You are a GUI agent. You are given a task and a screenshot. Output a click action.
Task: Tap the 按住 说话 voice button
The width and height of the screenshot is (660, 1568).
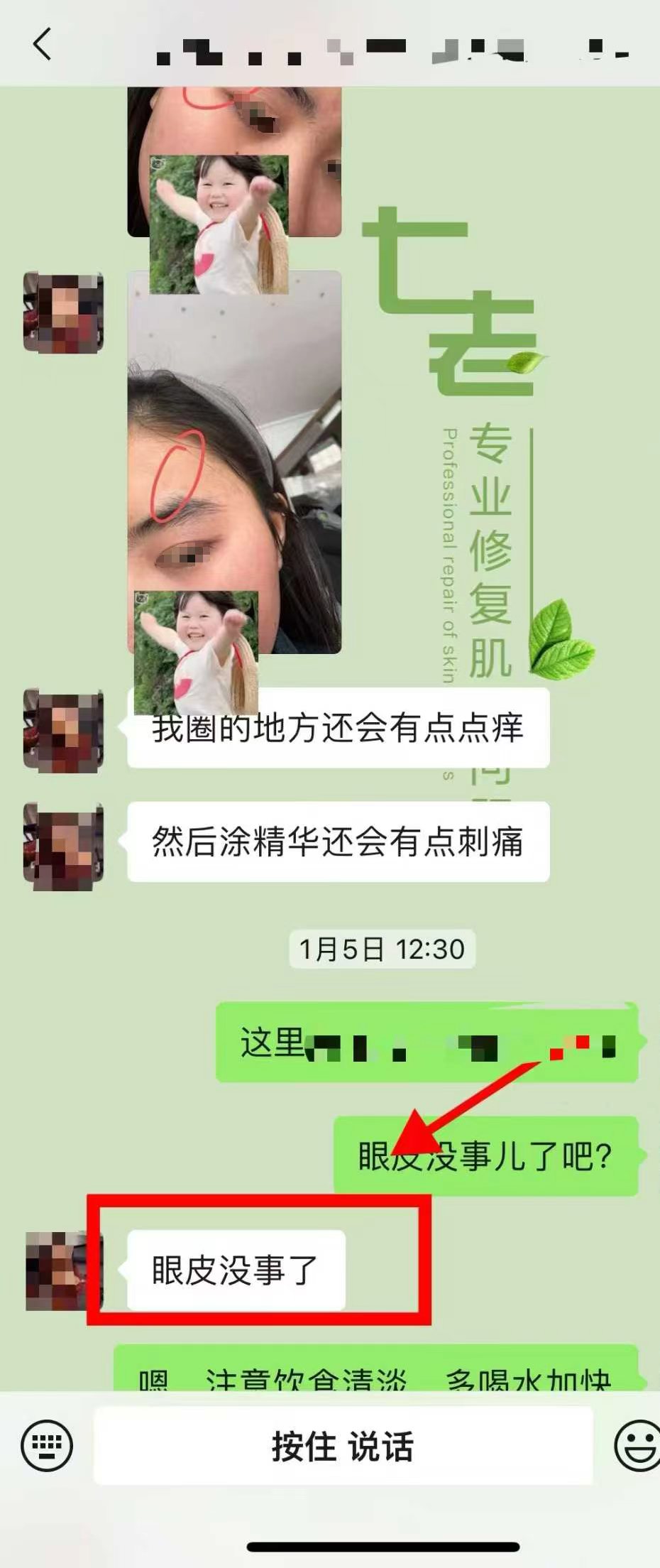point(343,1446)
